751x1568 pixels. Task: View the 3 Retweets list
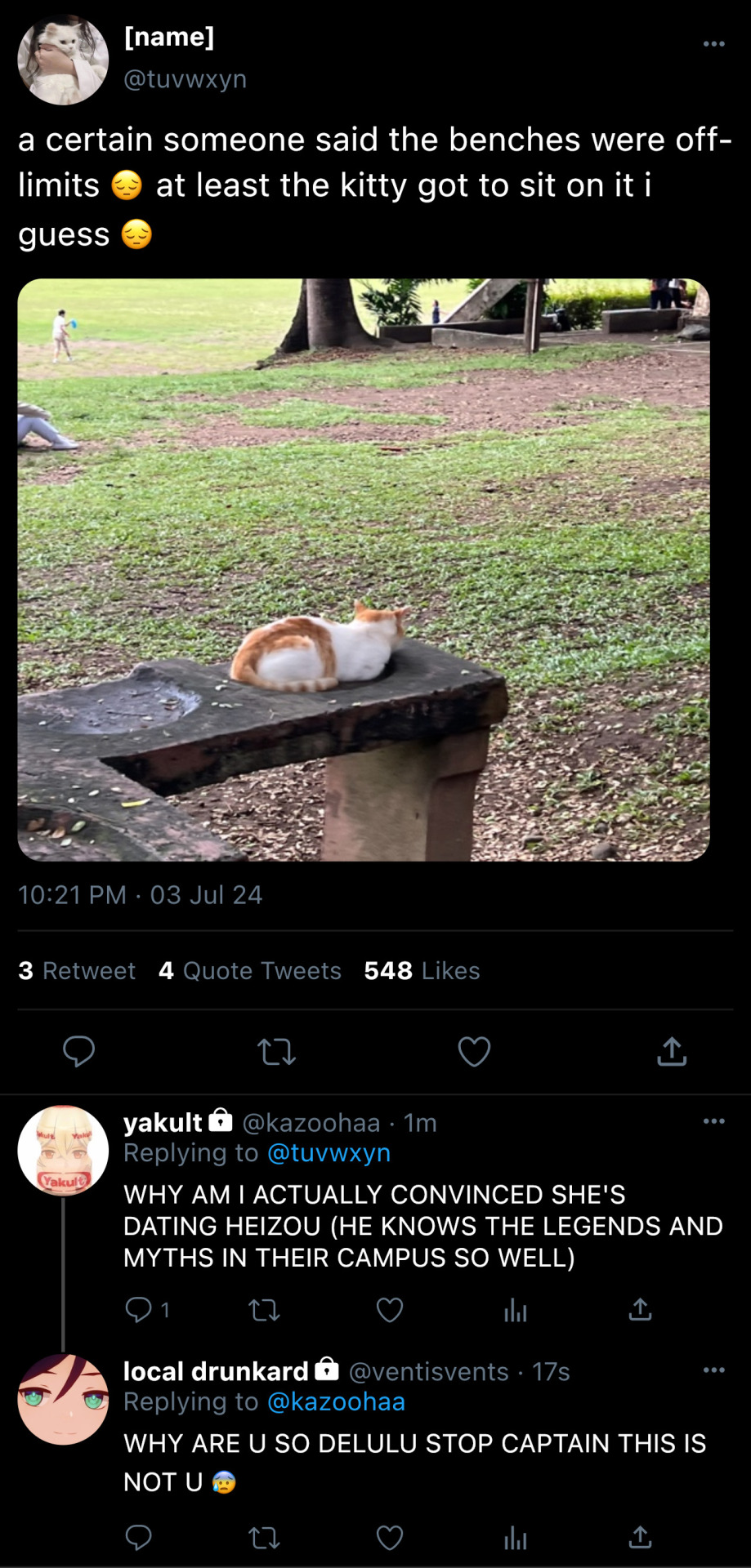point(77,970)
